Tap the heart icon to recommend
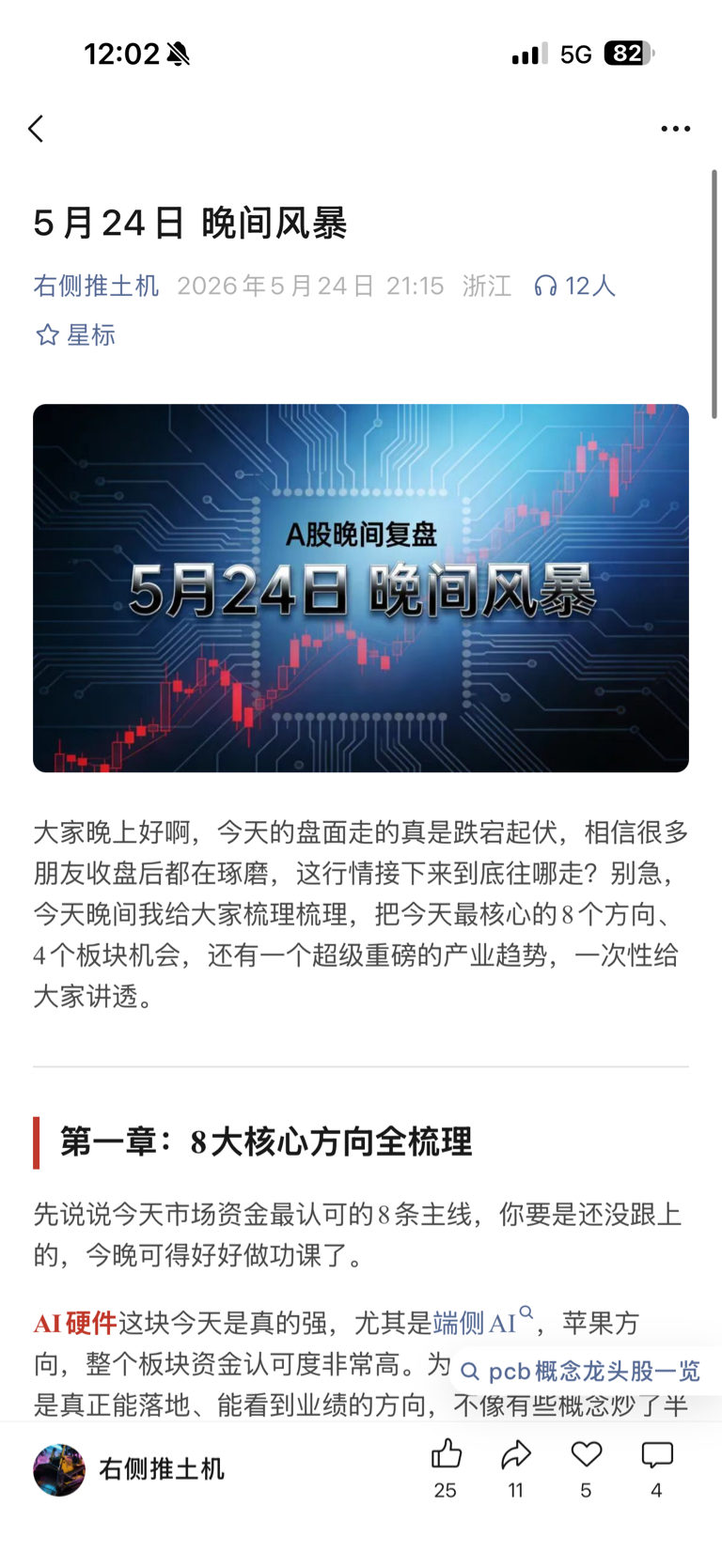This screenshot has width=722, height=1568. [x=586, y=1468]
